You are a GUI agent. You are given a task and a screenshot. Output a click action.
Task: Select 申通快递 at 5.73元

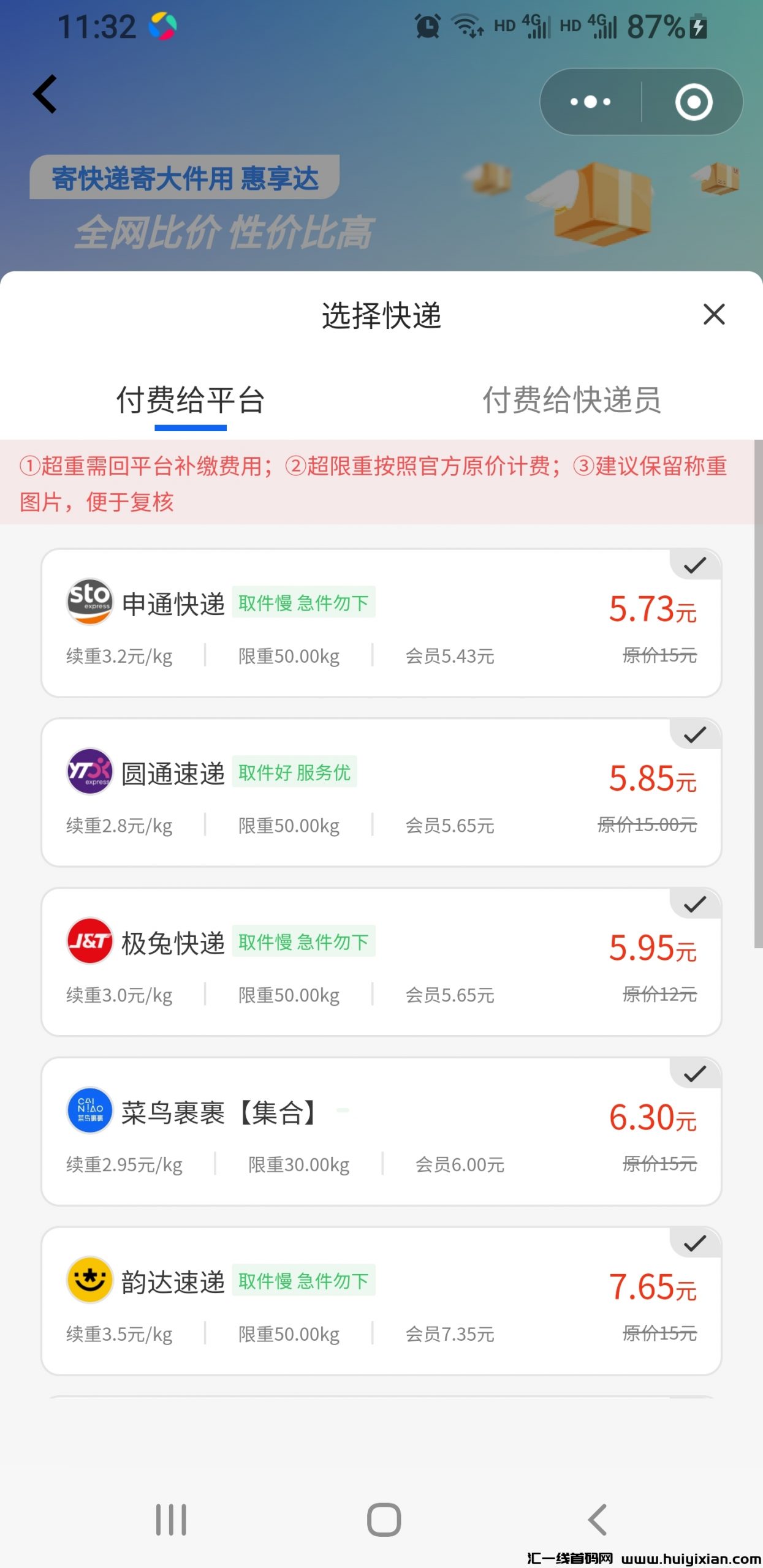[381, 623]
